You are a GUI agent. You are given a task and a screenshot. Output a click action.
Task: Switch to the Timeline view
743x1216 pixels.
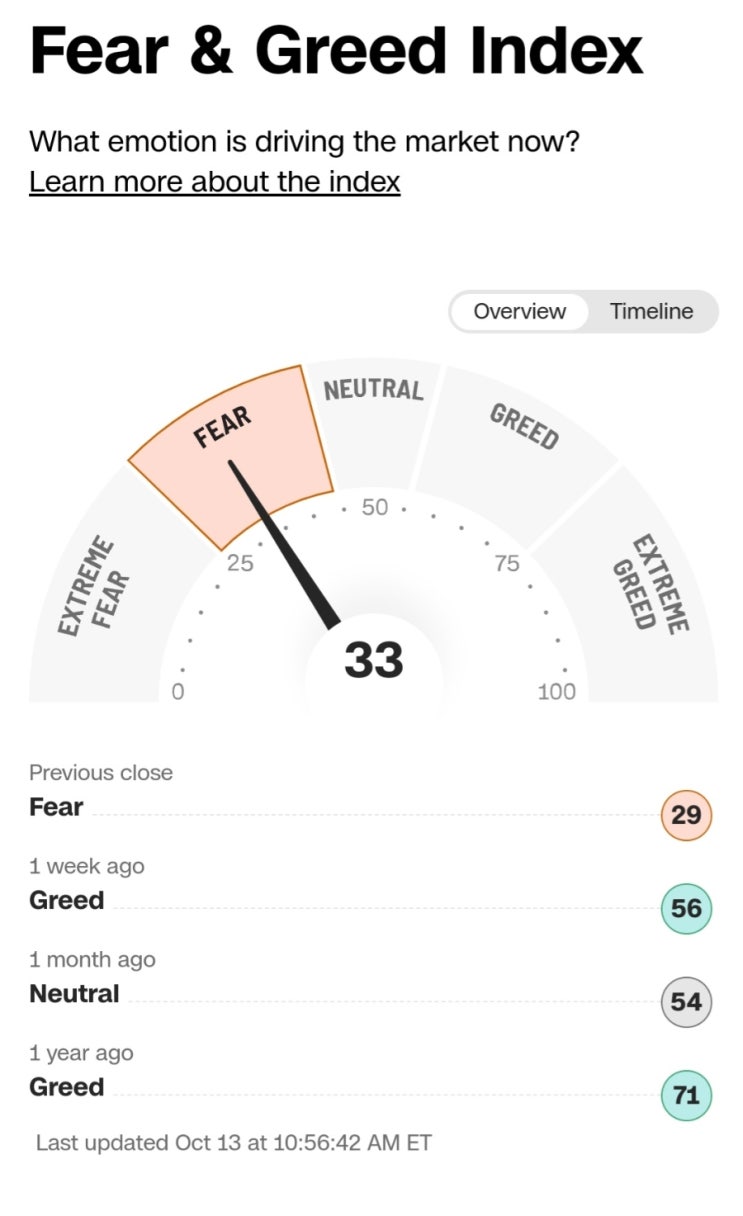point(651,311)
